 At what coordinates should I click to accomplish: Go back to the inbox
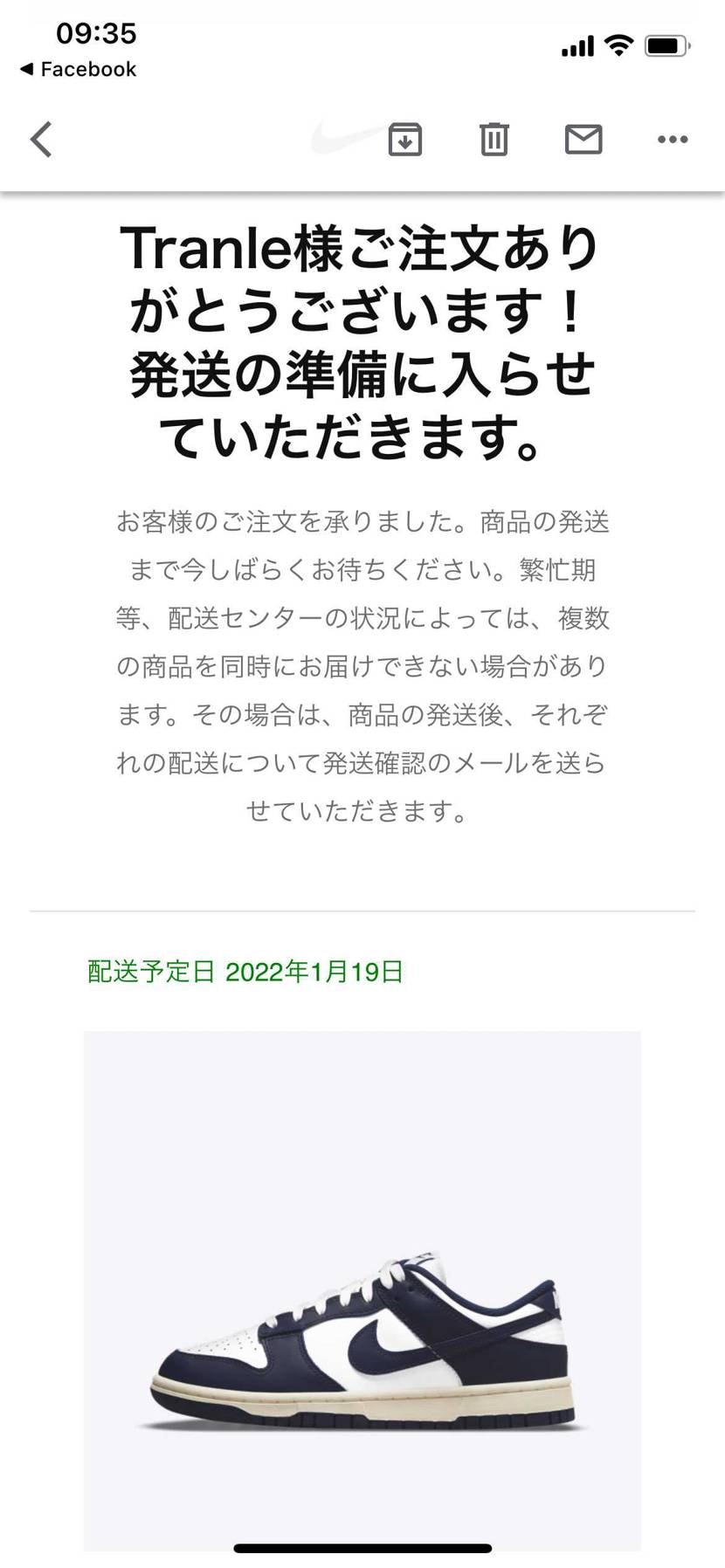coord(41,140)
